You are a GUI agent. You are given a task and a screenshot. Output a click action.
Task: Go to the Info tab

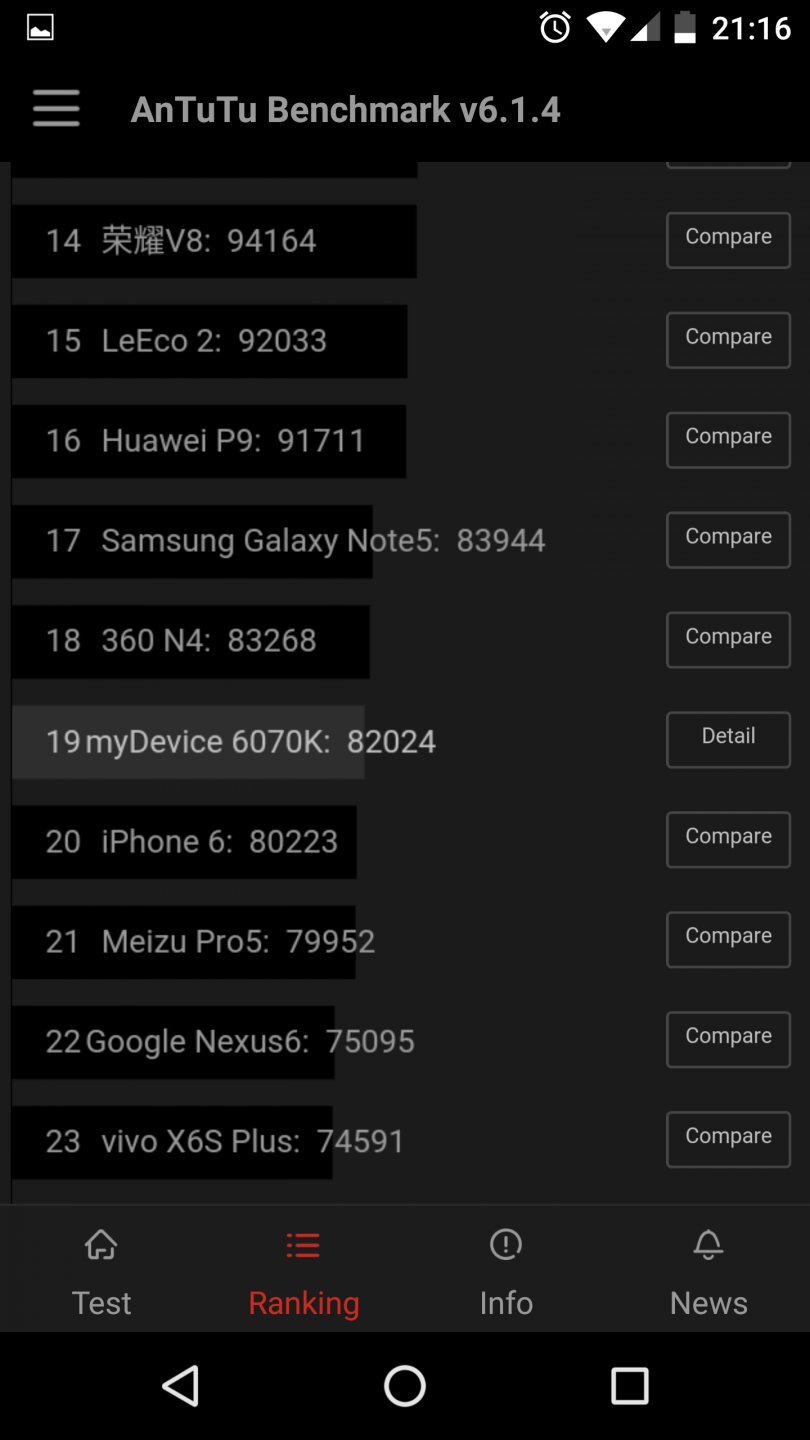(x=506, y=1272)
